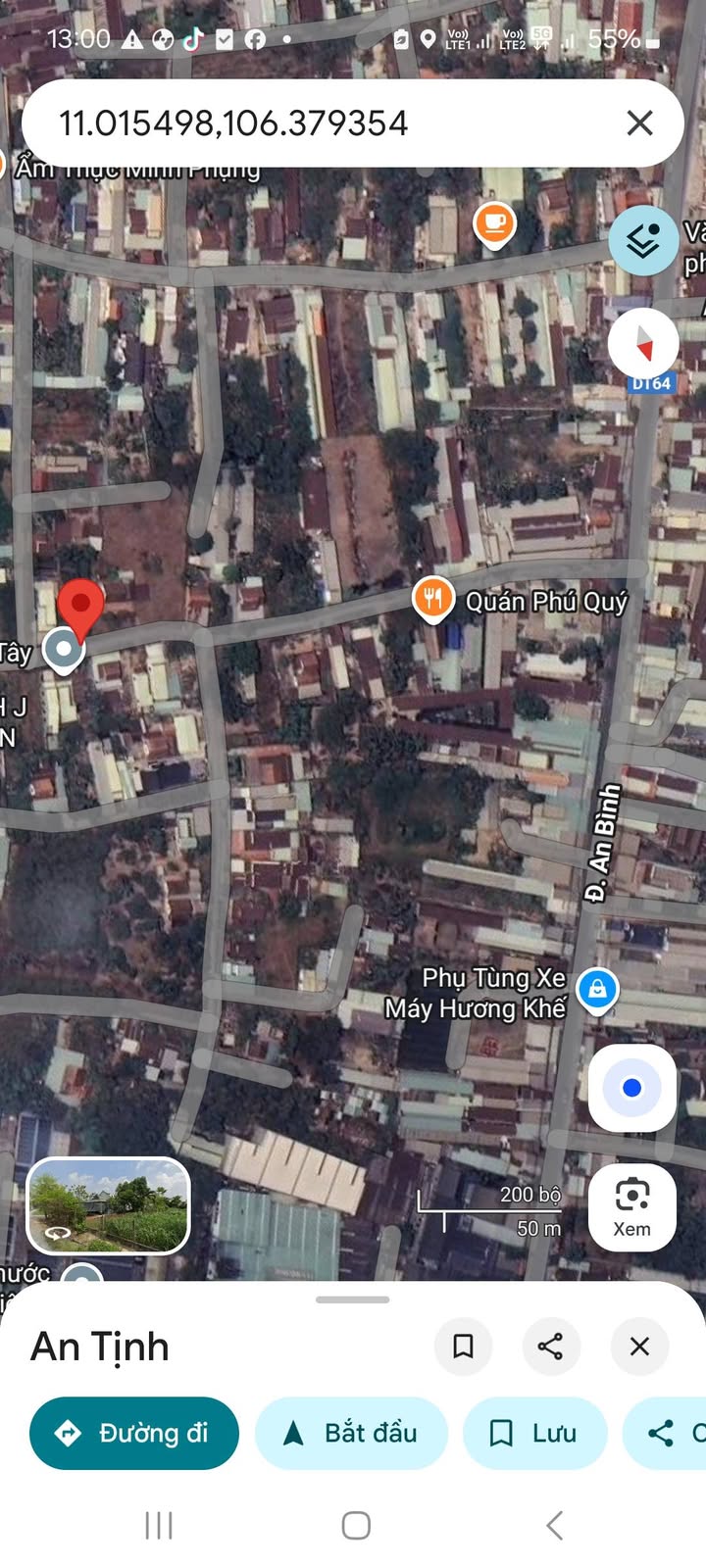Viewport: 706px width, 1568px height.
Task: Go back with the system back button
Action: (x=554, y=1525)
